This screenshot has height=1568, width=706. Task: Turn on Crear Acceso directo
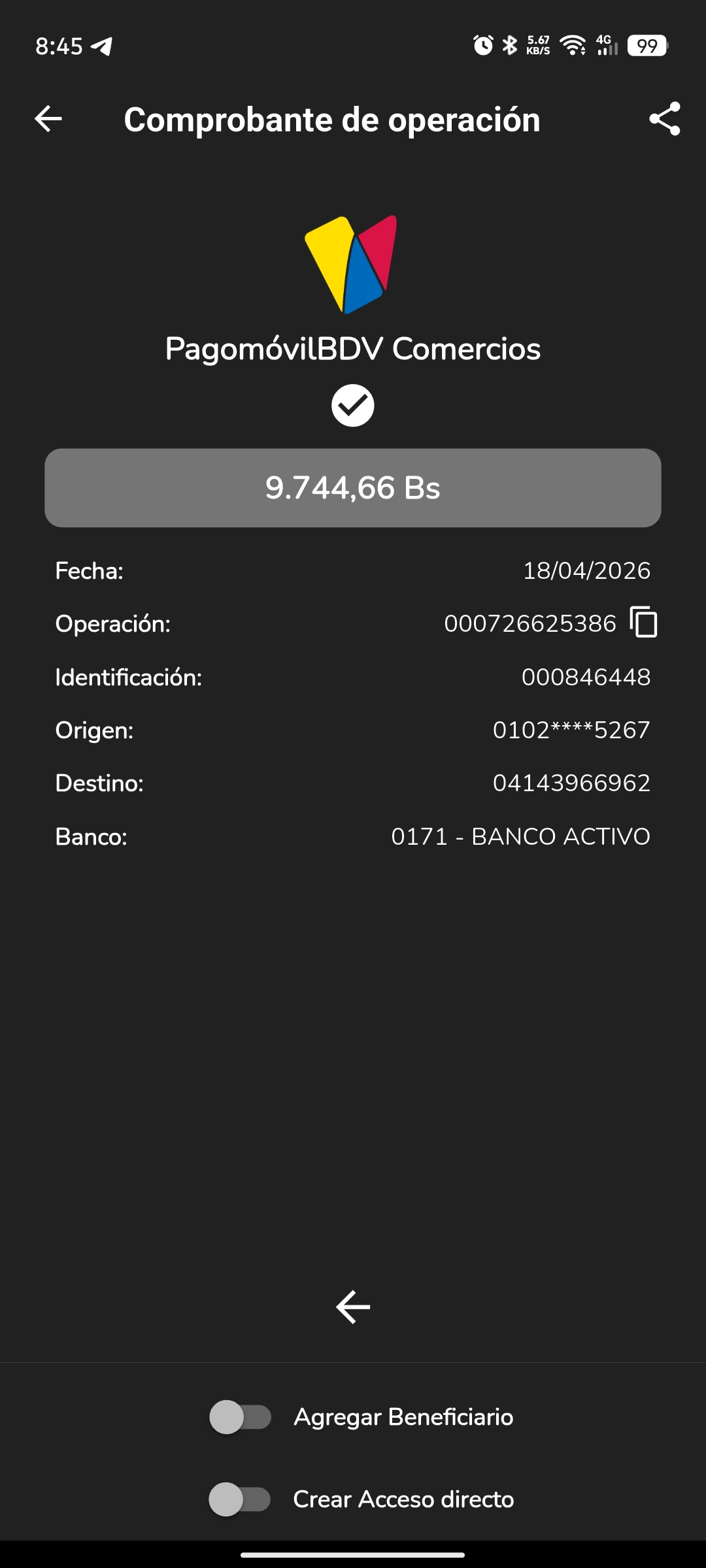click(240, 1499)
